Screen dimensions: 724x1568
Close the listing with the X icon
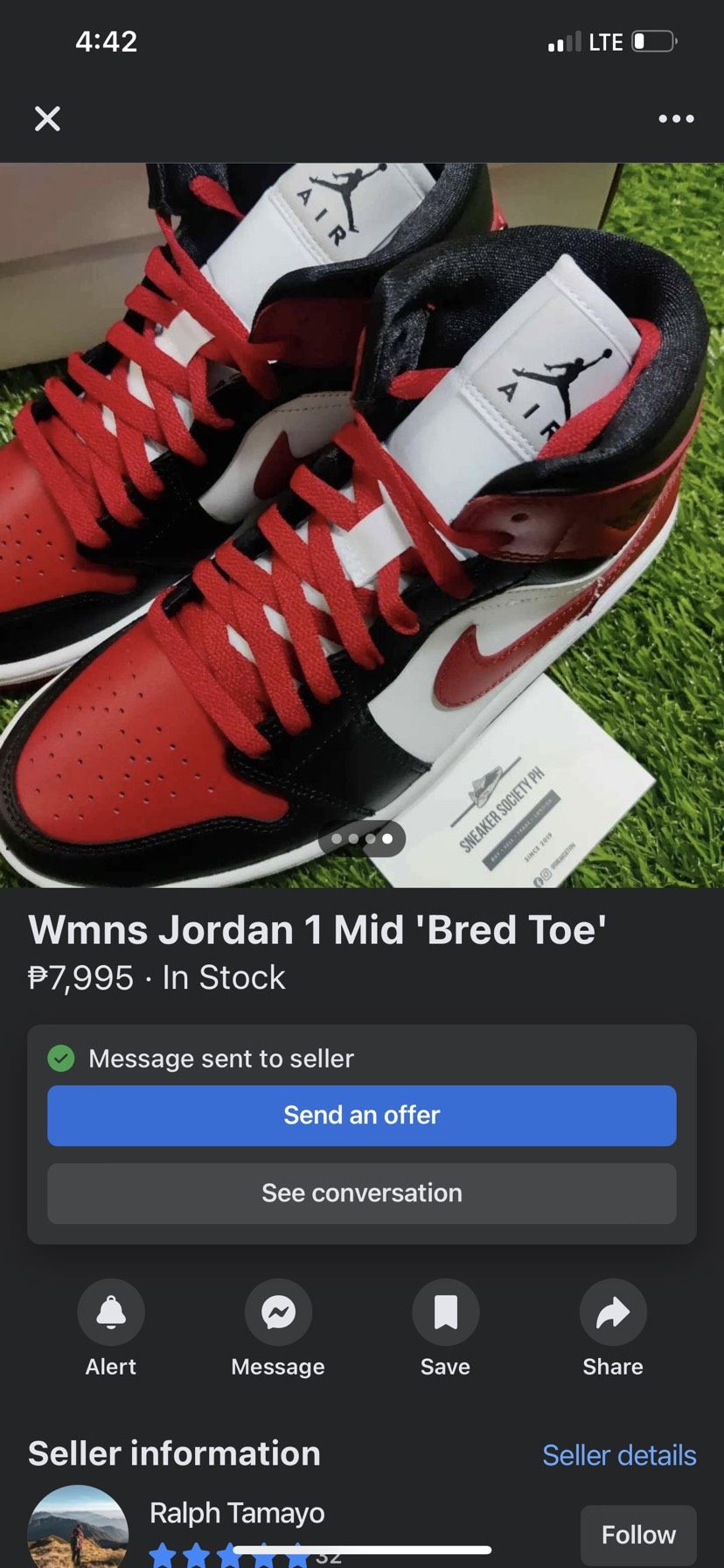point(47,118)
